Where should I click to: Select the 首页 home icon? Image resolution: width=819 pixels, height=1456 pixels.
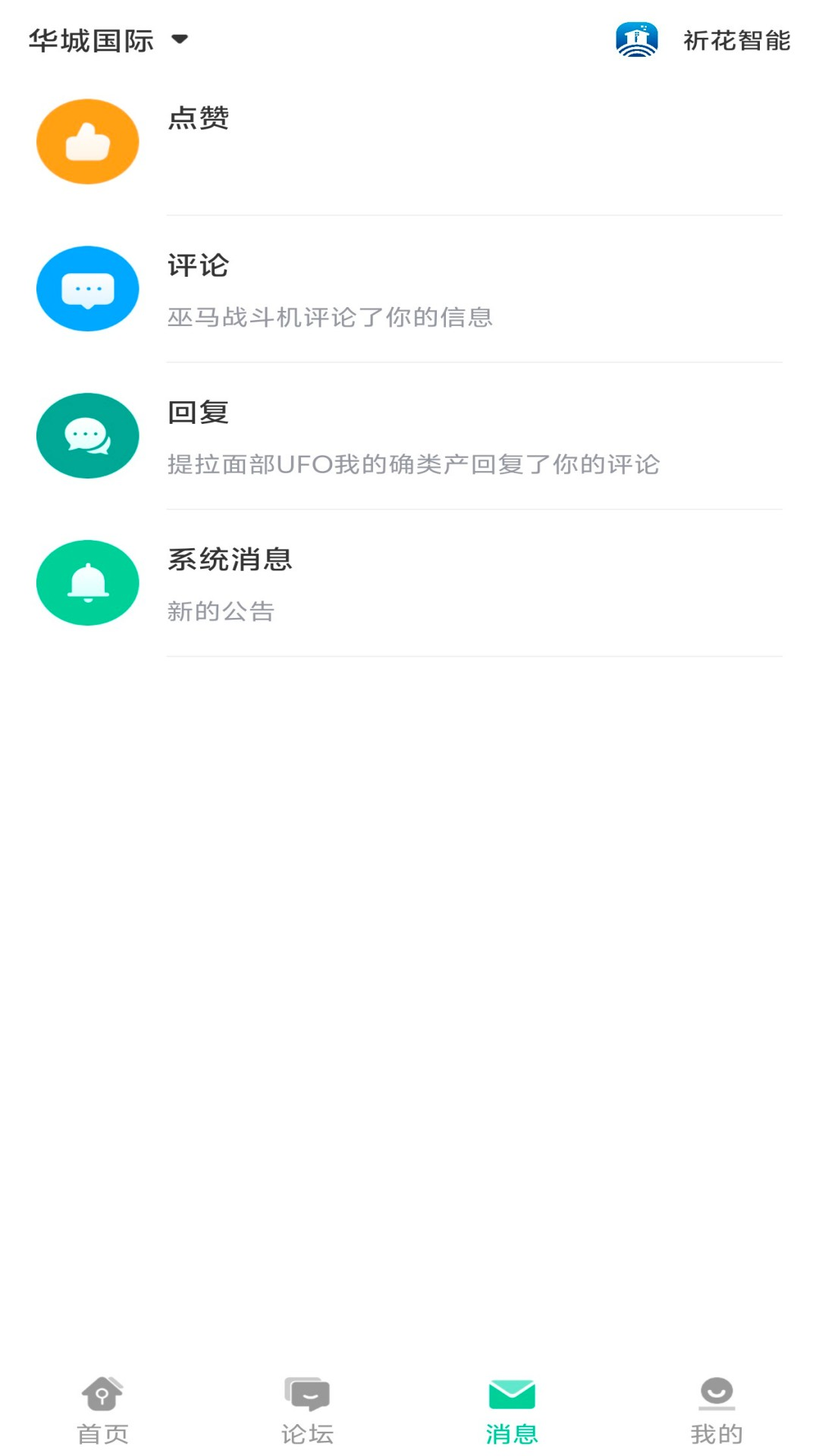[x=102, y=1407]
